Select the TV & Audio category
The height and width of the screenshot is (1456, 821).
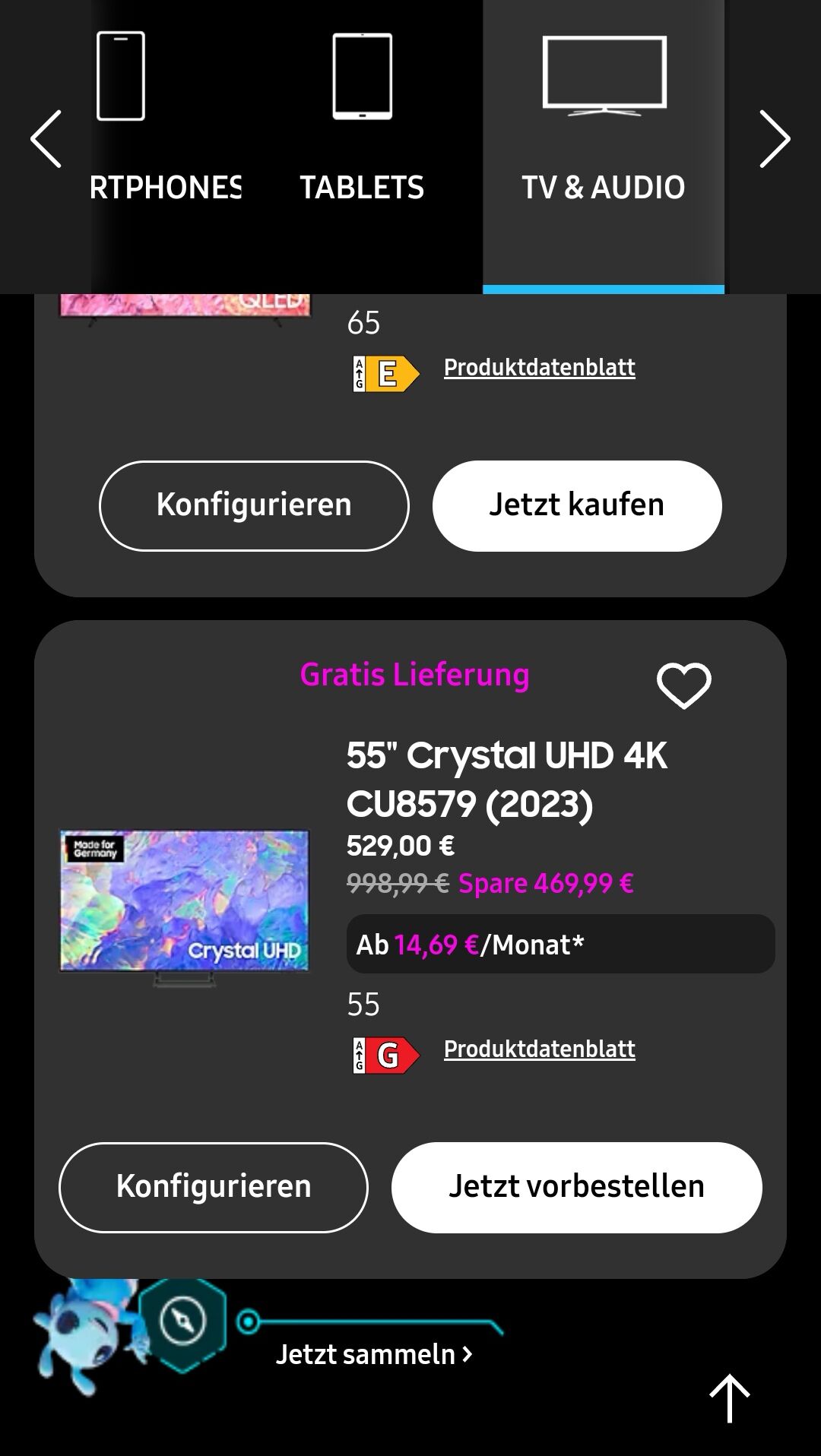click(604, 144)
